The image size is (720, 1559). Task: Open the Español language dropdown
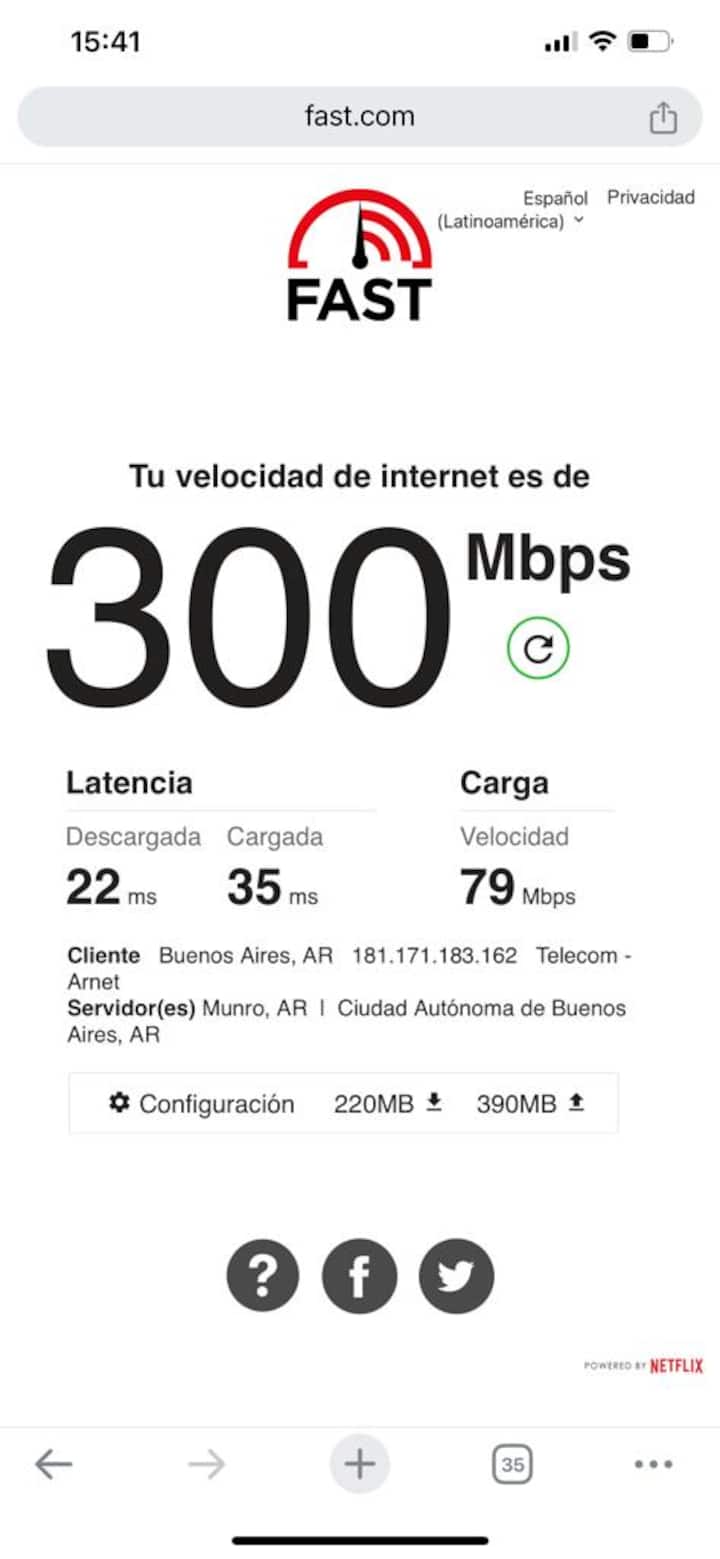(512, 210)
